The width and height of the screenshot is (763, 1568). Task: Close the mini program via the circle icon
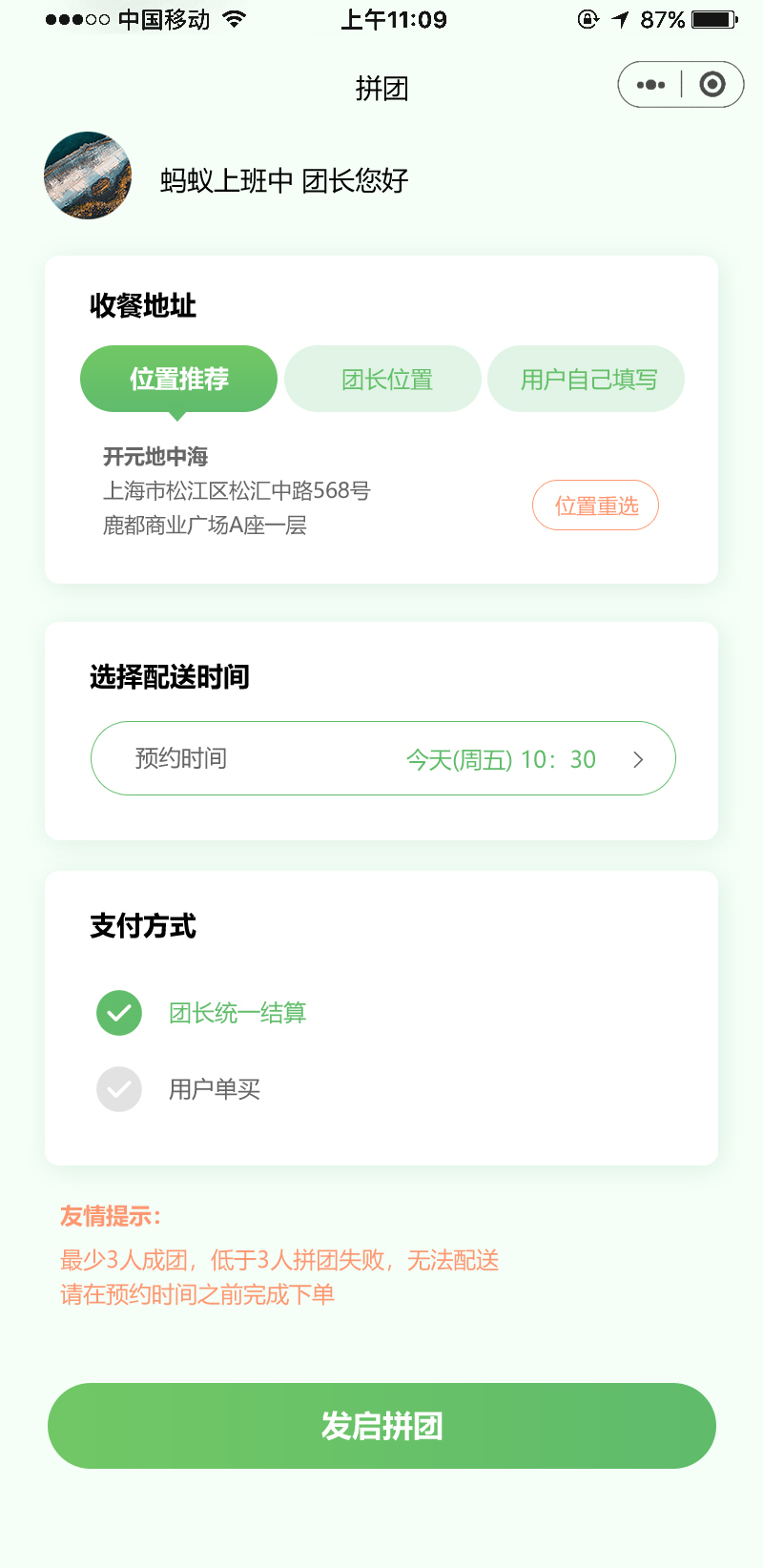712,85
